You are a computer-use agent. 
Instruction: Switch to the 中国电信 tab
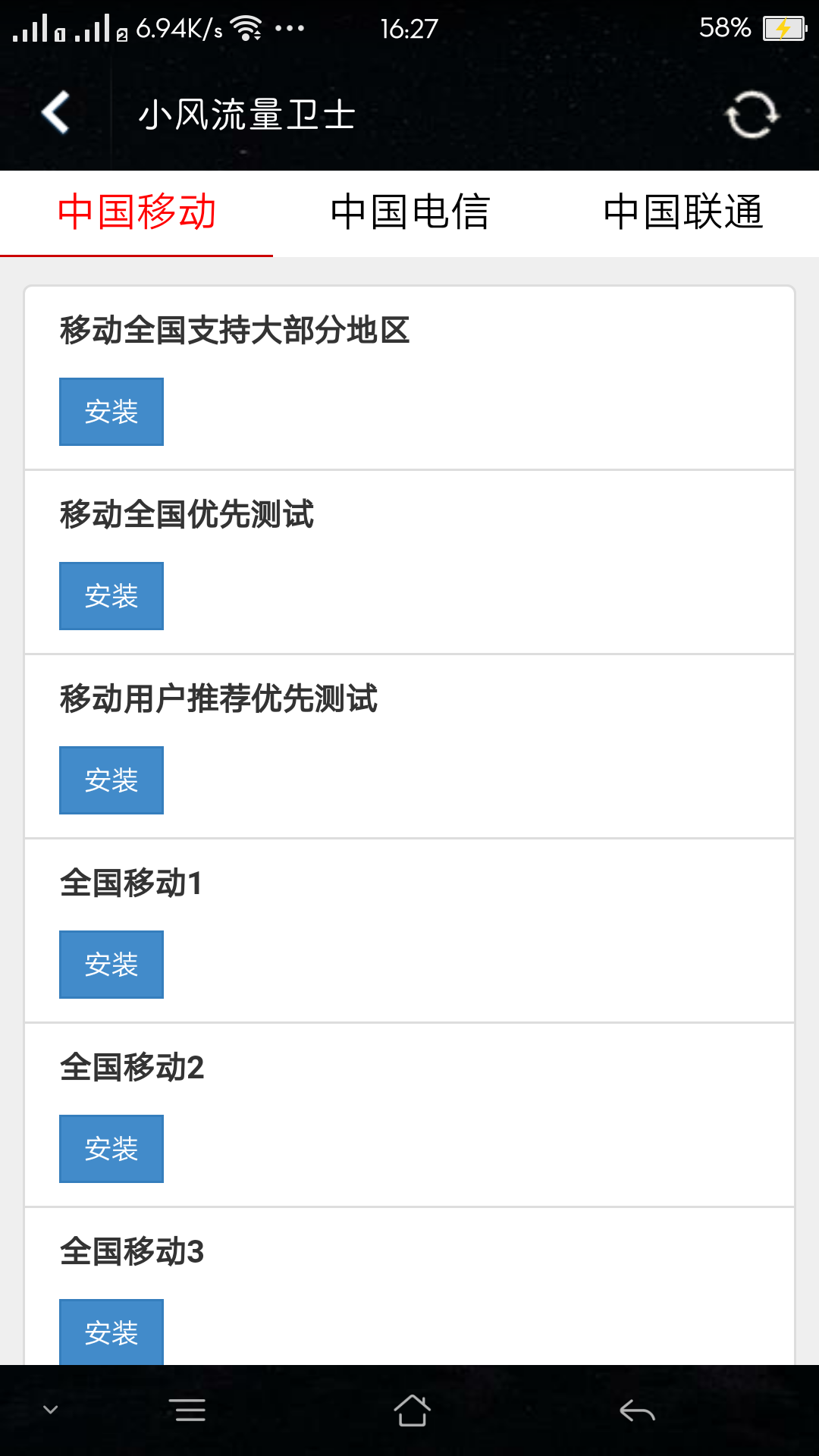(x=409, y=212)
